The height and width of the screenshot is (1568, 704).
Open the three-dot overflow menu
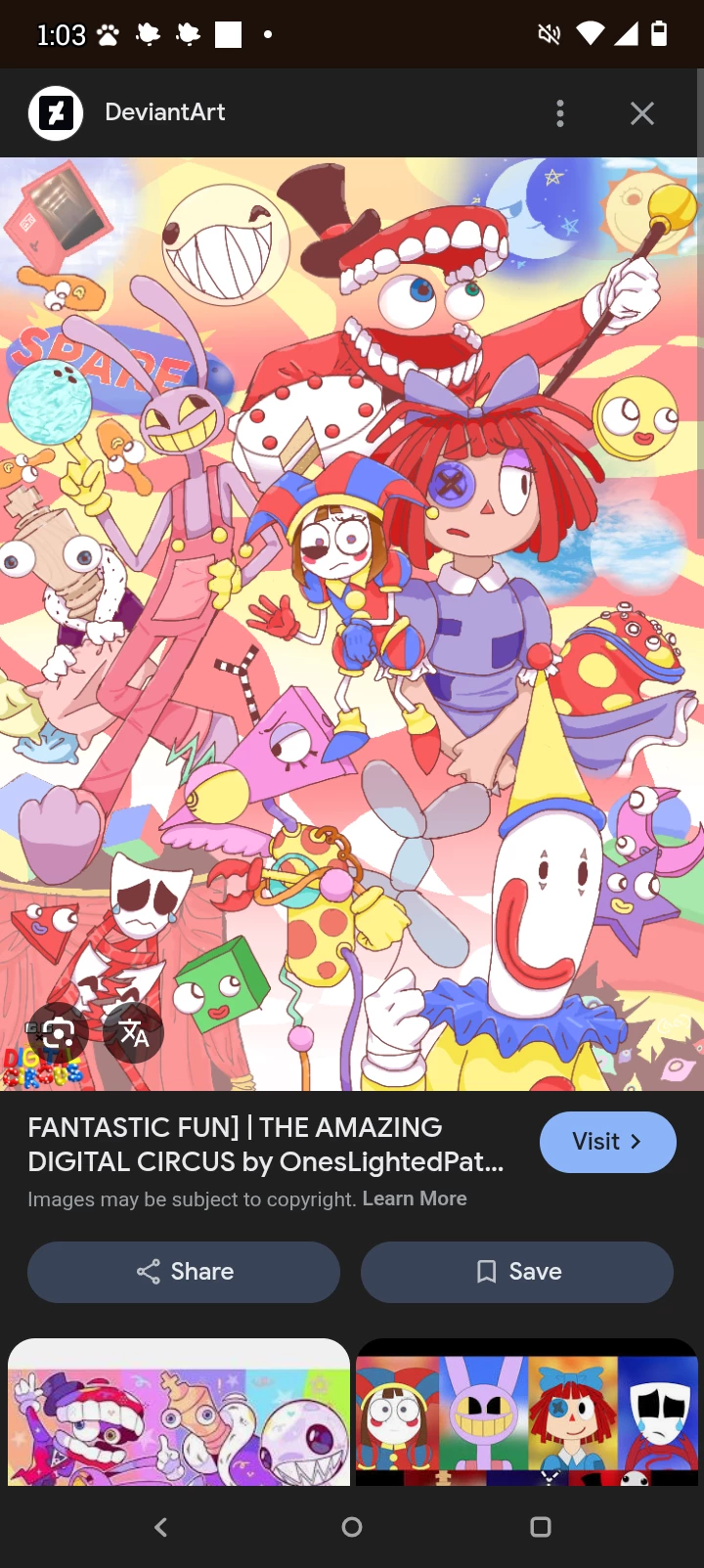click(560, 113)
